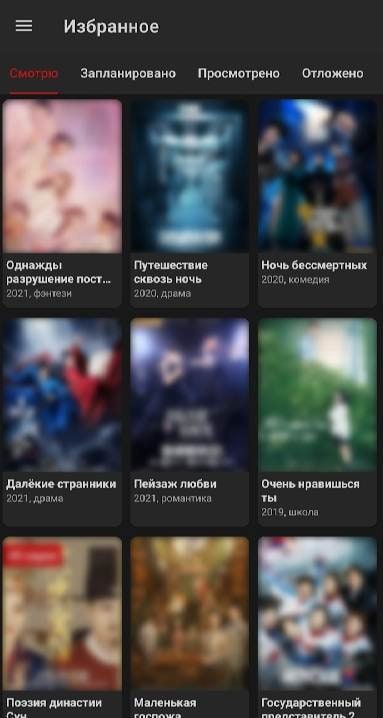Open Очень нравишься ты
The width and height of the screenshot is (383, 718).
click(317, 422)
